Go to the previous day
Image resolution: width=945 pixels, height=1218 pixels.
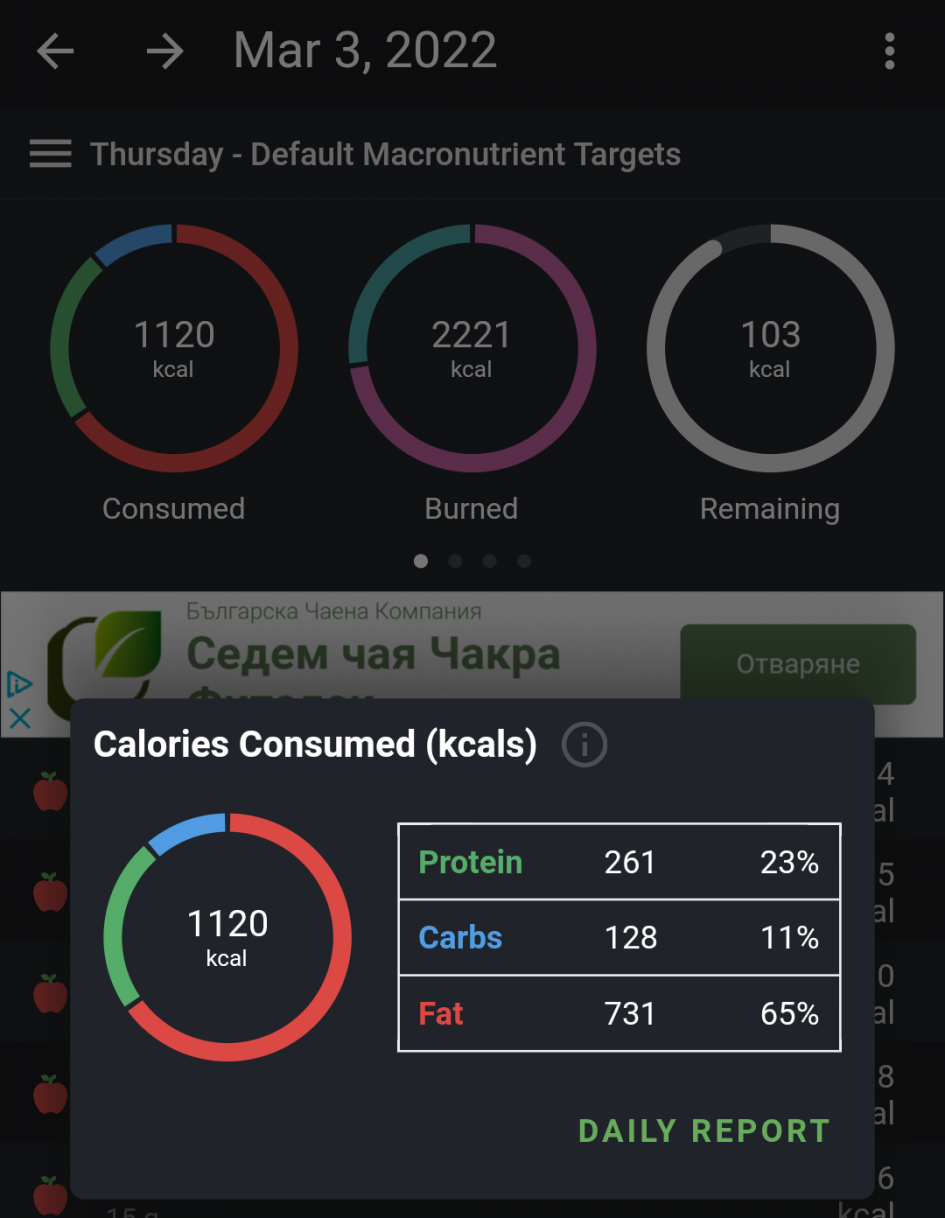pyautogui.click(x=55, y=52)
